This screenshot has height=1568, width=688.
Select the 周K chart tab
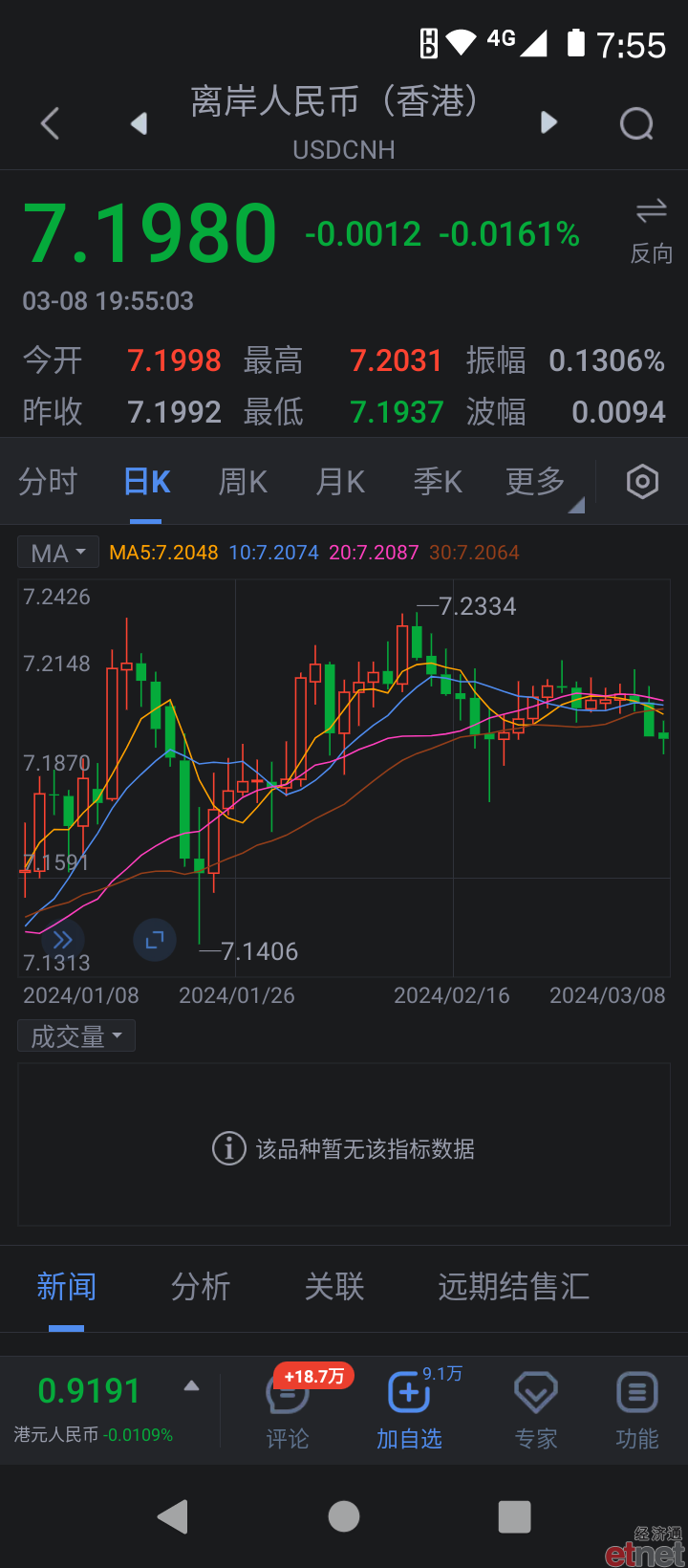[x=243, y=482]
